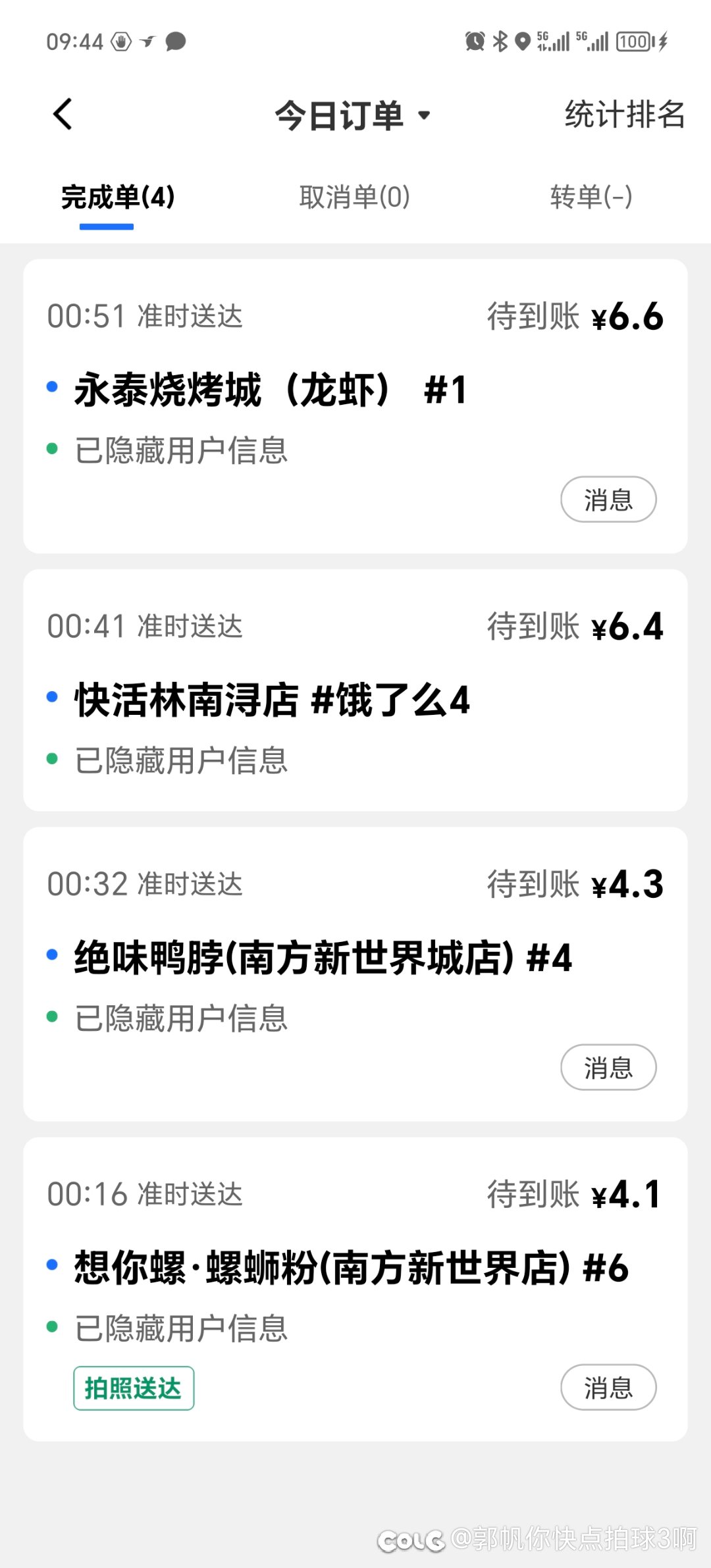Tap the 拍照送达 tag
The height and width of the screenshot is (1568, 711).
[x=134, y=1388]
